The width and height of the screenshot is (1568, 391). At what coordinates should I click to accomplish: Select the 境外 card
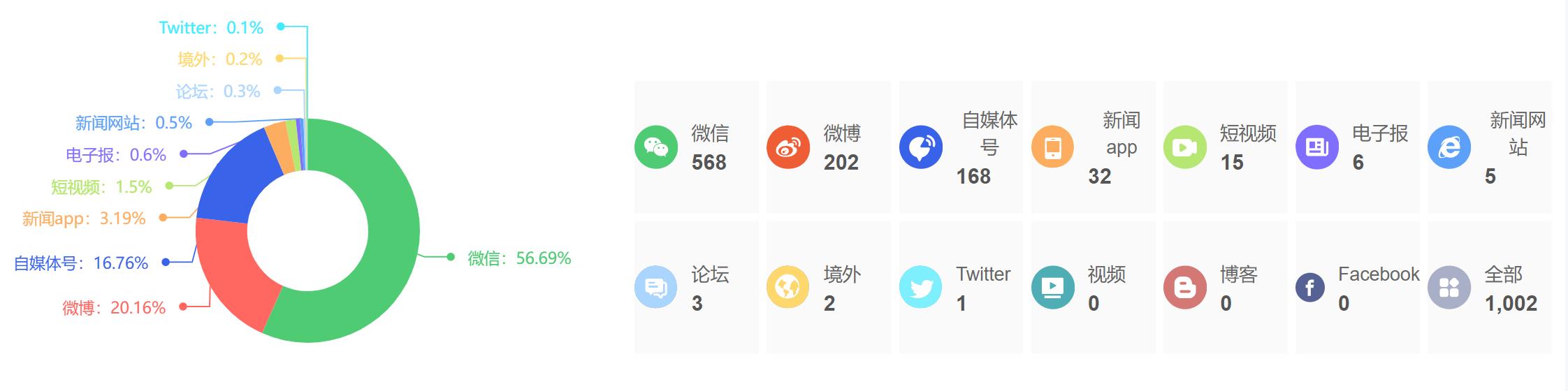[828, 287]
